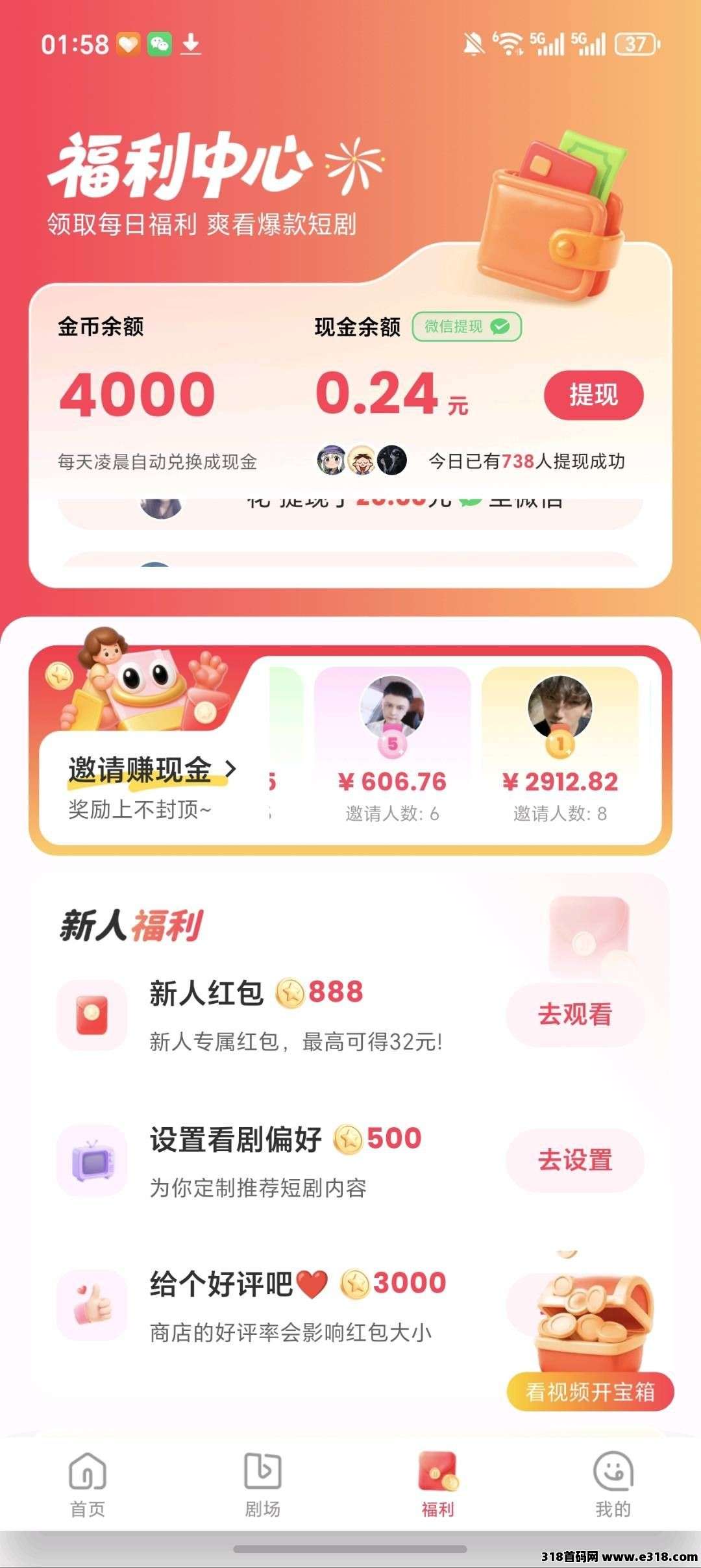Go to the 我的 tab
Screen dimensions: 701x1568
613,1485
